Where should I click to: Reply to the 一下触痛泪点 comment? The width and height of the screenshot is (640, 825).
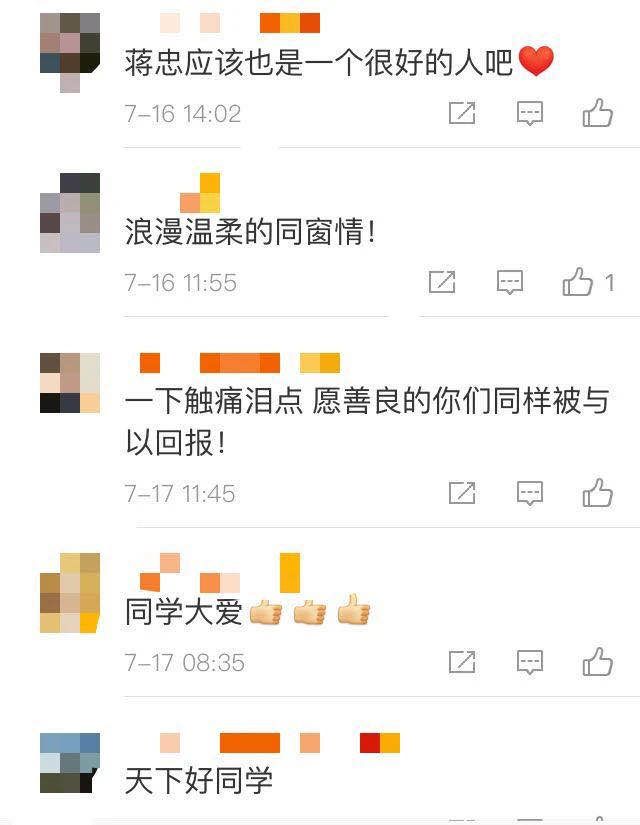coord(529,492)
